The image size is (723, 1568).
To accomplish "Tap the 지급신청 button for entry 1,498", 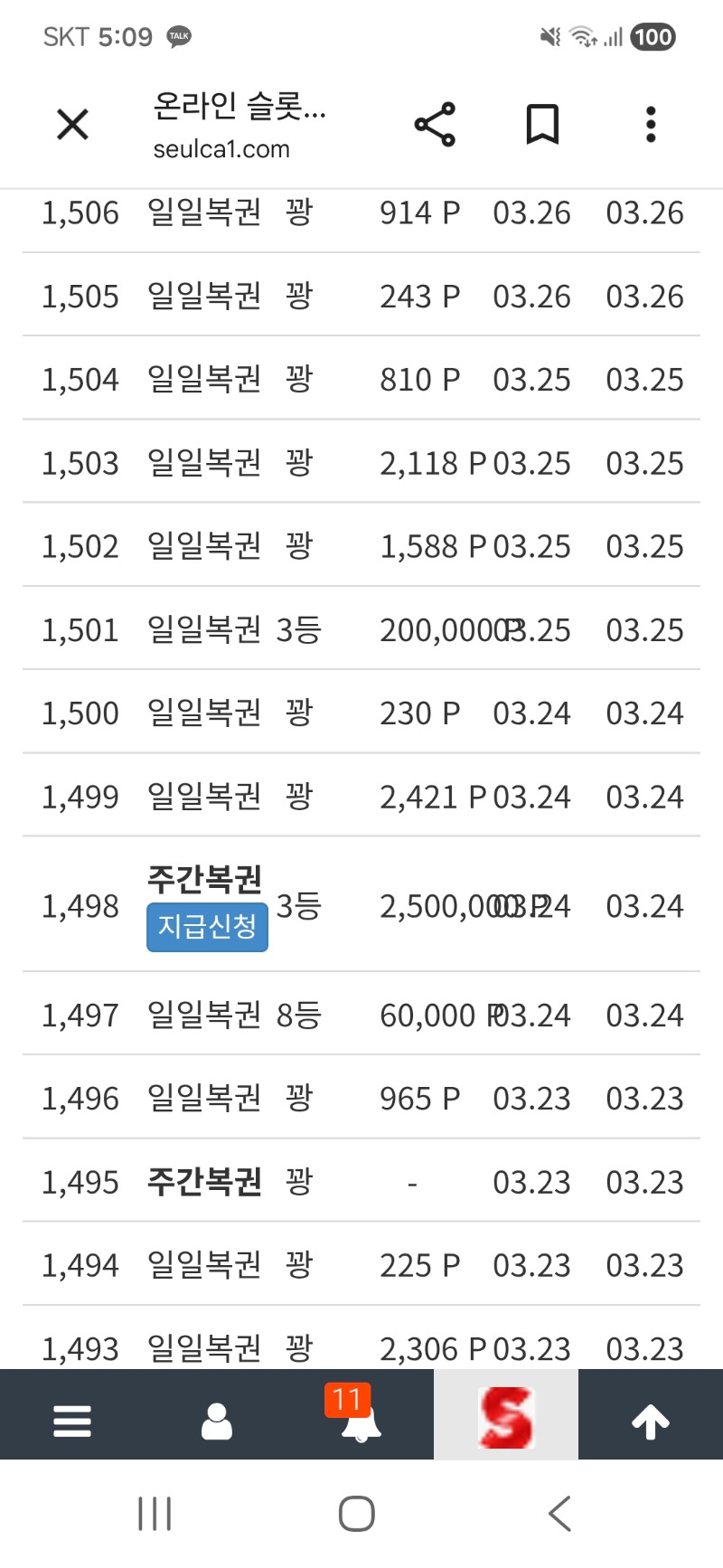I will pos(207,927).
